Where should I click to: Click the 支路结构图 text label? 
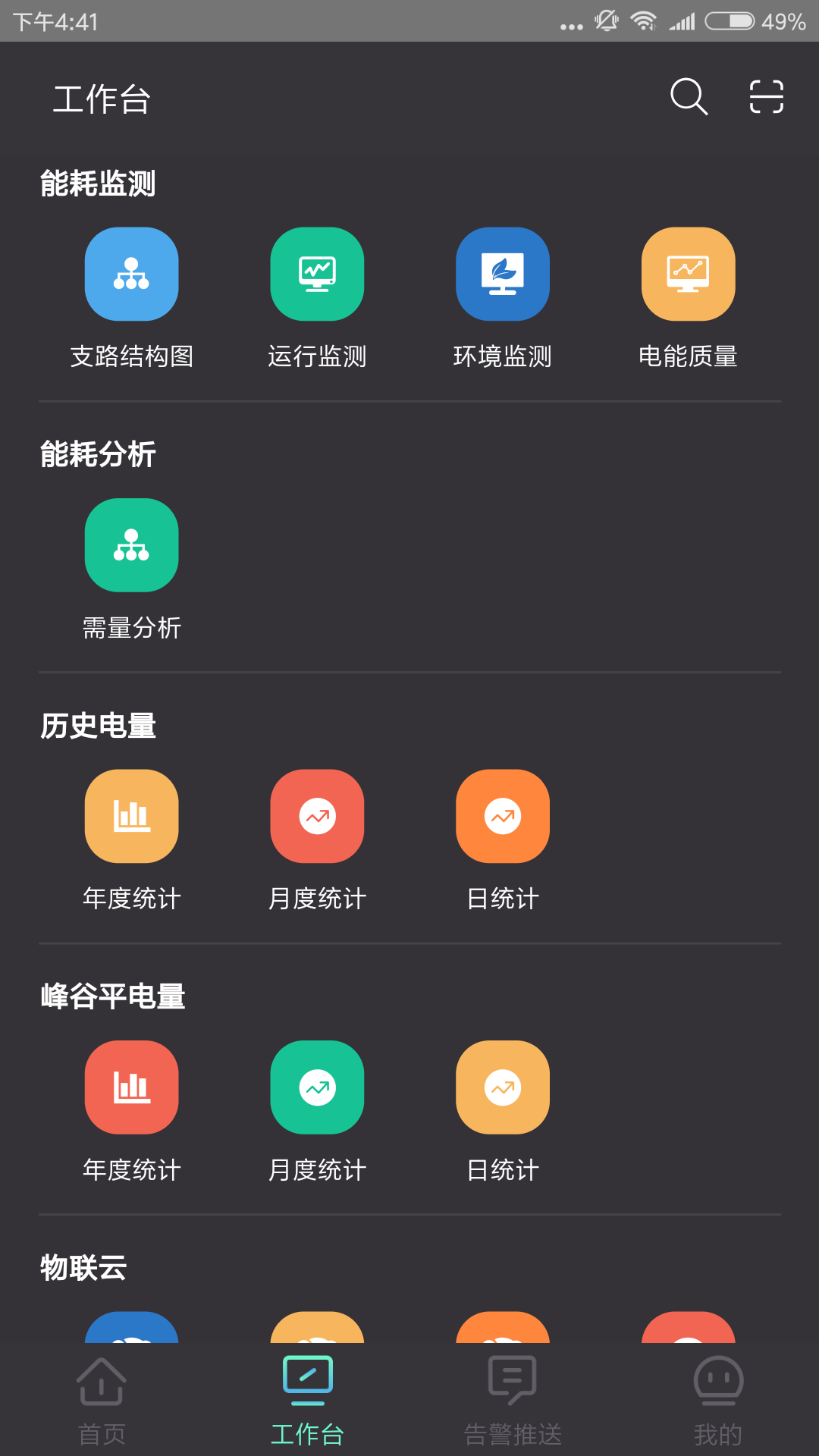click(x=131, y=357)
